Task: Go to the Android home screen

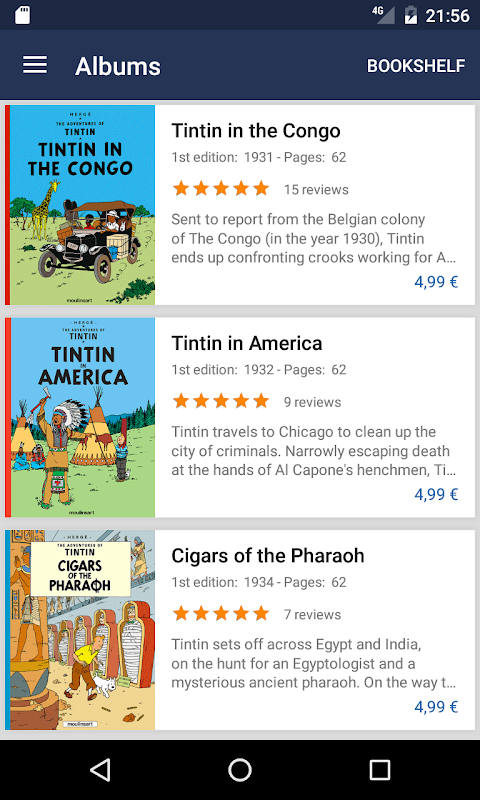Action: tap(240, 769)
